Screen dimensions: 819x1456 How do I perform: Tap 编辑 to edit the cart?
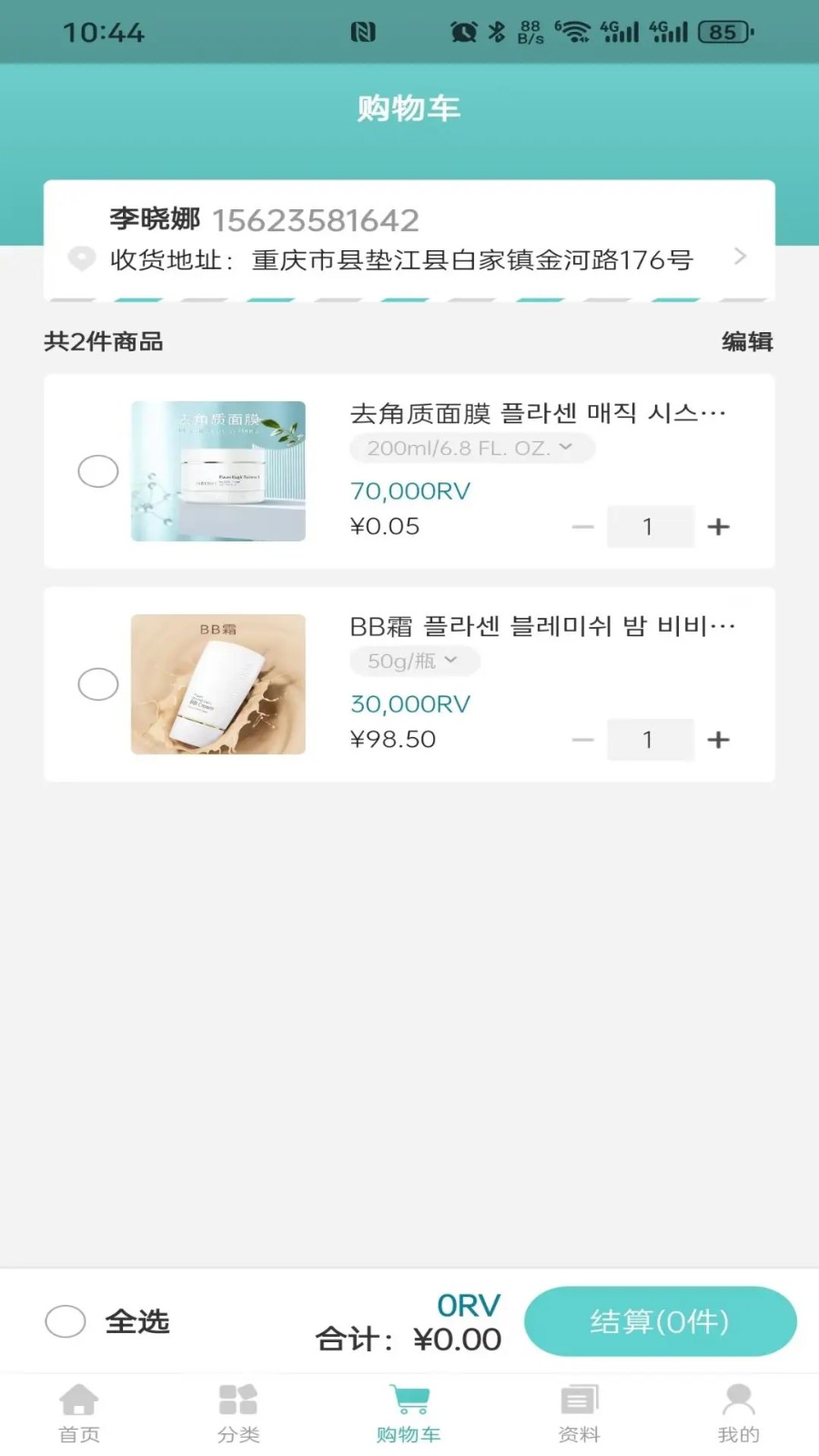pyautogui.click(x=747, y=341)
